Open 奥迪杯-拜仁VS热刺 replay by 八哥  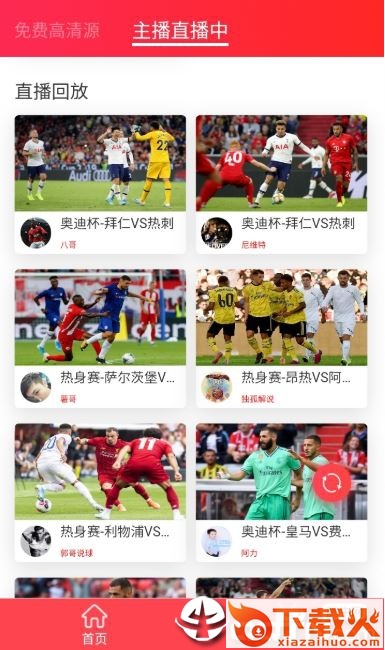pyautogui.click(x=100, y=184)
